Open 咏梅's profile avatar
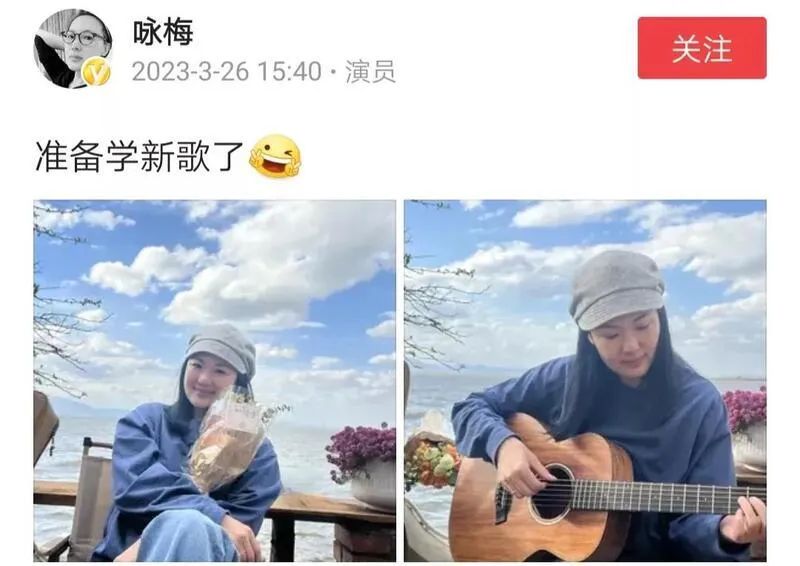Viewport: 800px width, 566px height. (x=72, y=48)
